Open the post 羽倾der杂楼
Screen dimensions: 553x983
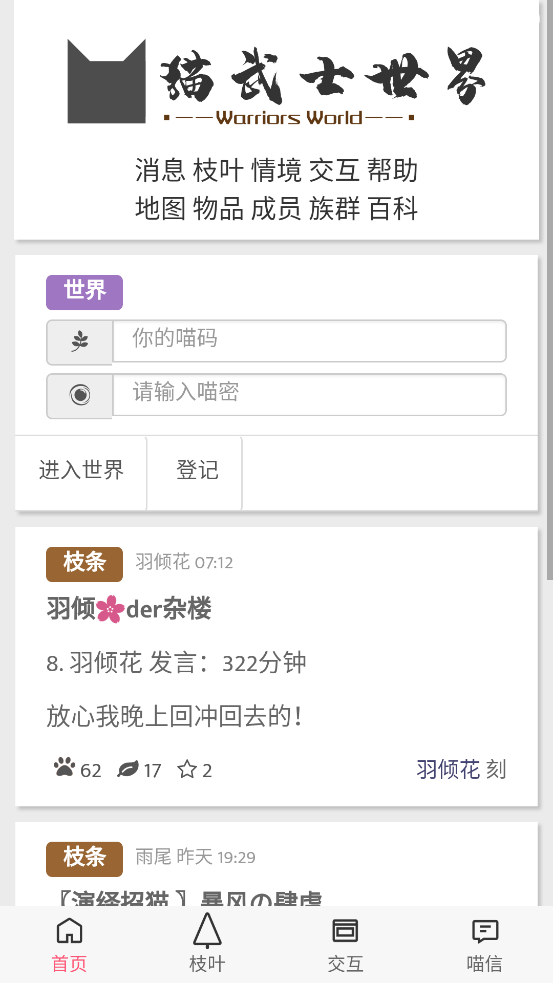(129, 609)
